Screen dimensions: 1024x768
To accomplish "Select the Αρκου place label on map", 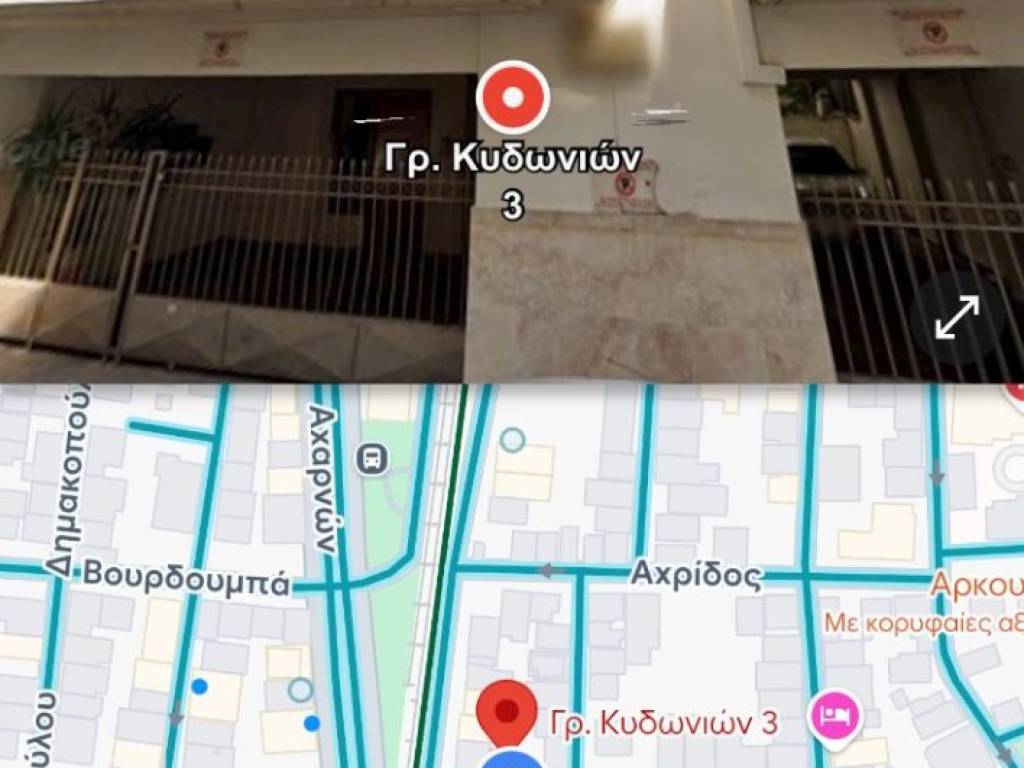I will 976,585.
